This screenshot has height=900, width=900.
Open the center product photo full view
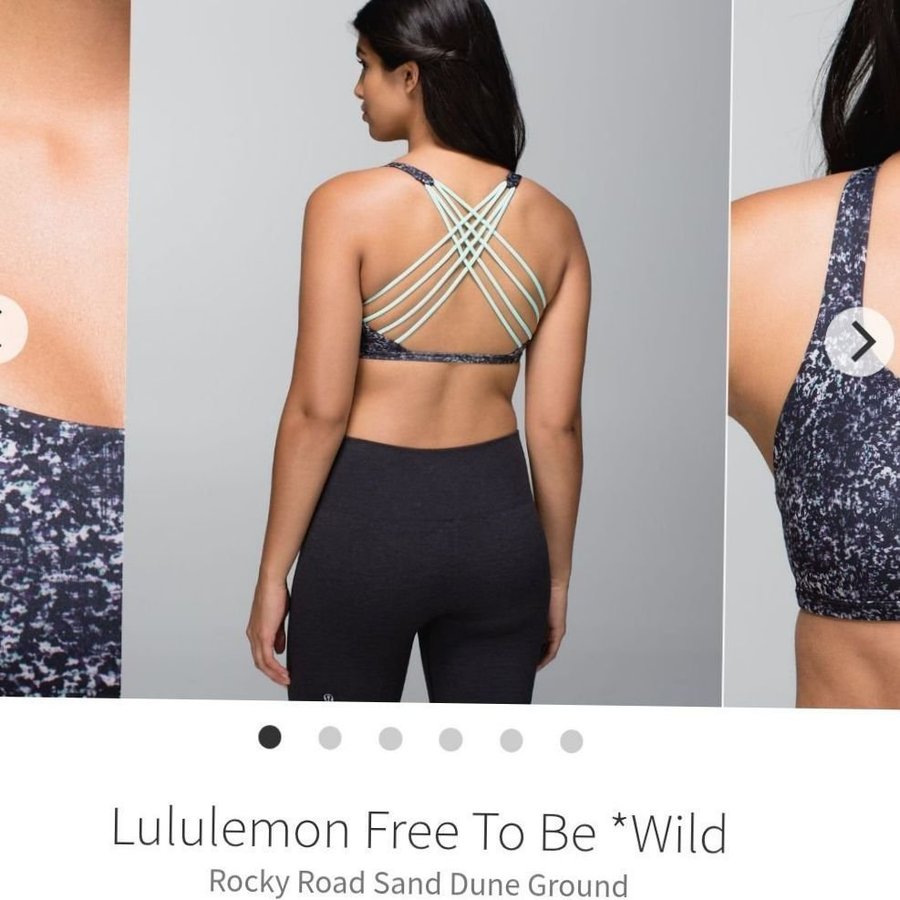click(x=425, y=350)
